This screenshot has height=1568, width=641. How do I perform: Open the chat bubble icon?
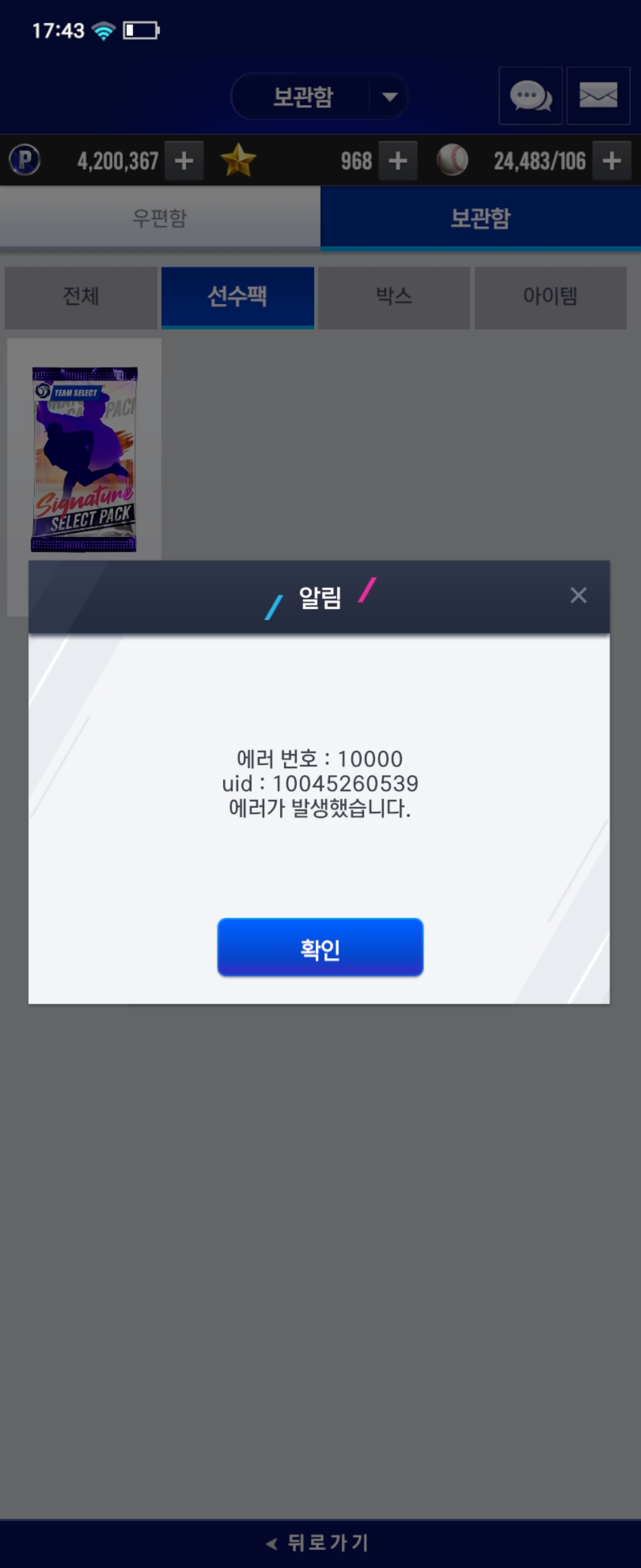[x=529, y=96]
